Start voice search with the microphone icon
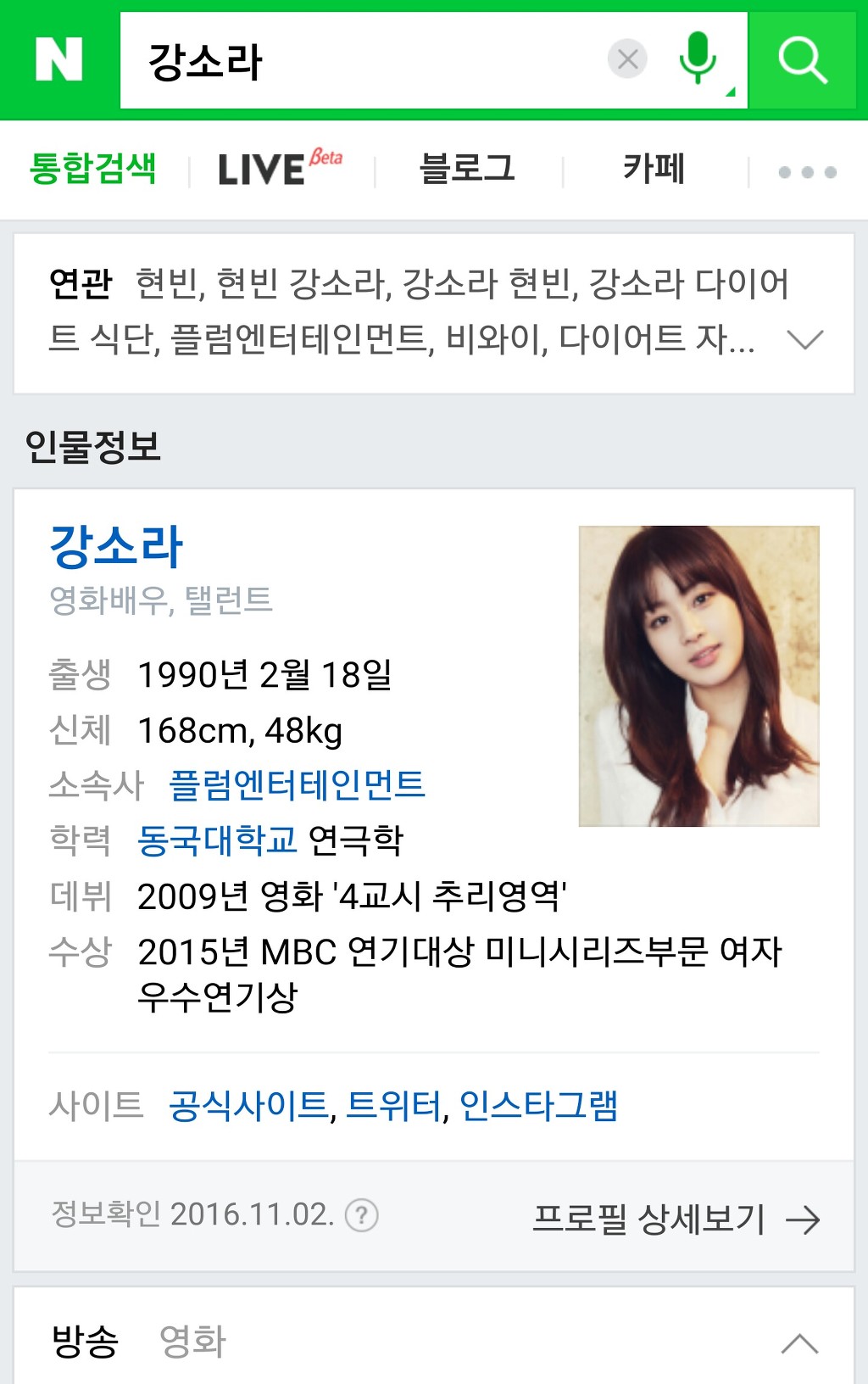The image size is (868, 1384). (697, 56)
